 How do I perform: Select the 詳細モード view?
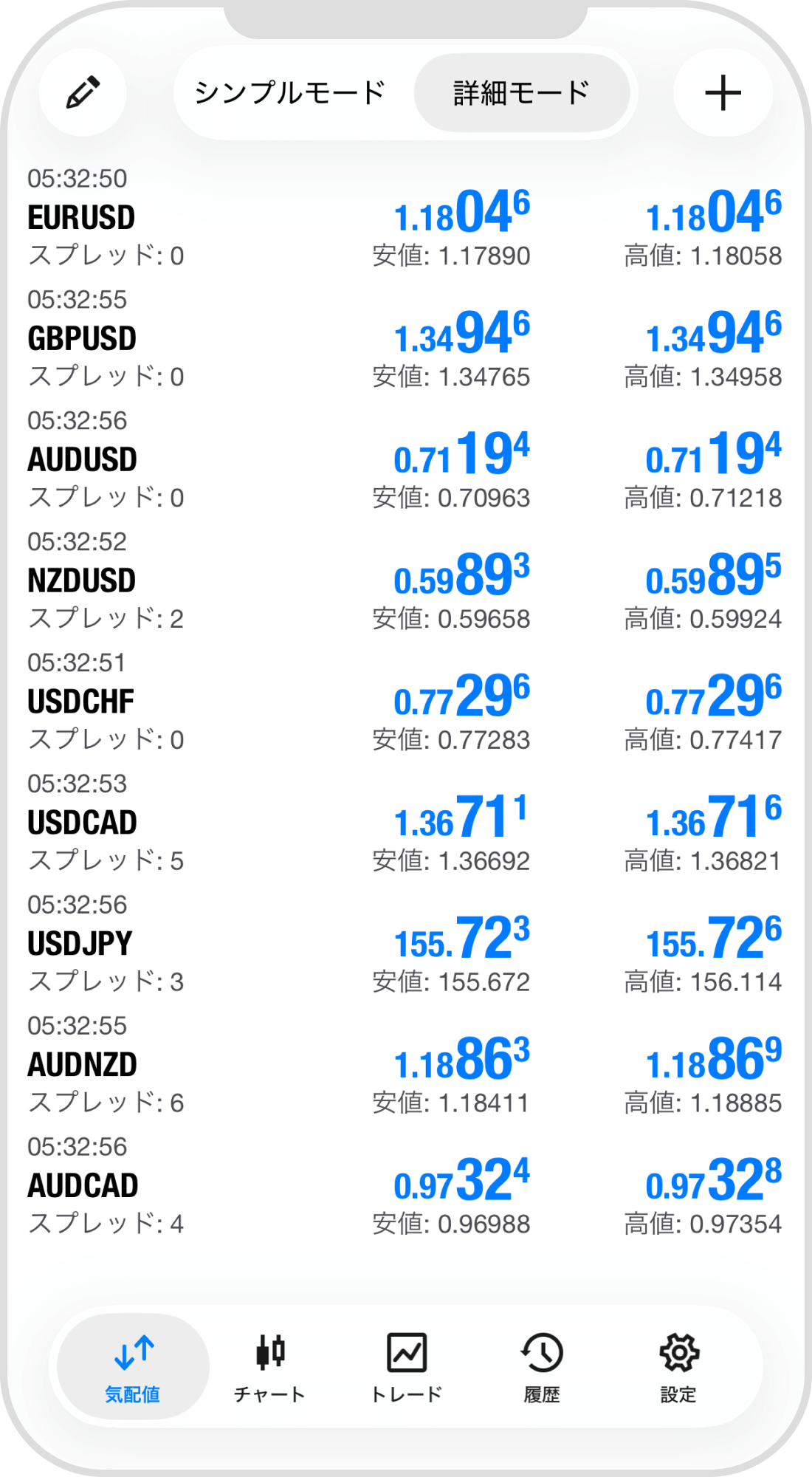(x=521, y=93)
